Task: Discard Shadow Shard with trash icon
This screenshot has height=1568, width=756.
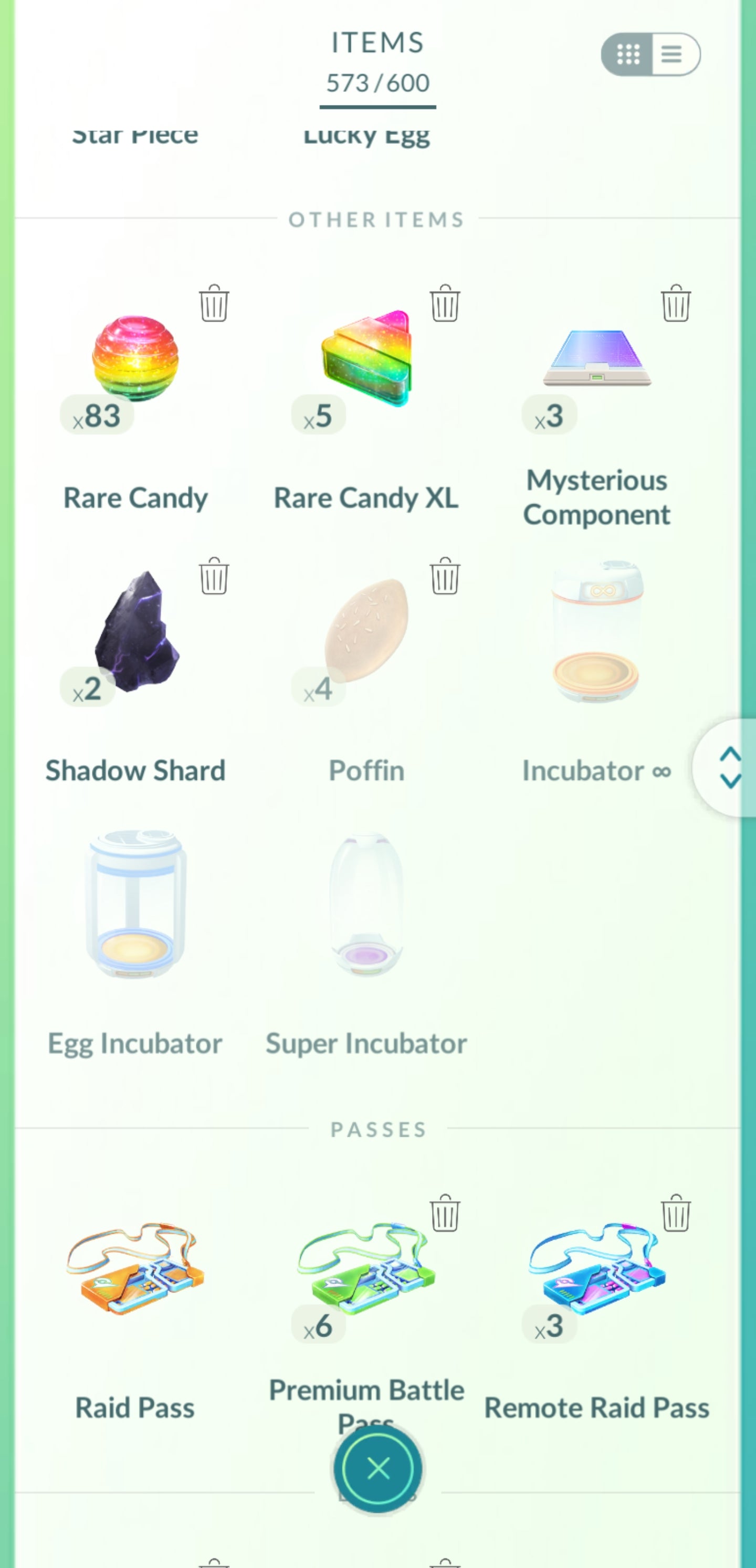Action: (x=214, y=576)
